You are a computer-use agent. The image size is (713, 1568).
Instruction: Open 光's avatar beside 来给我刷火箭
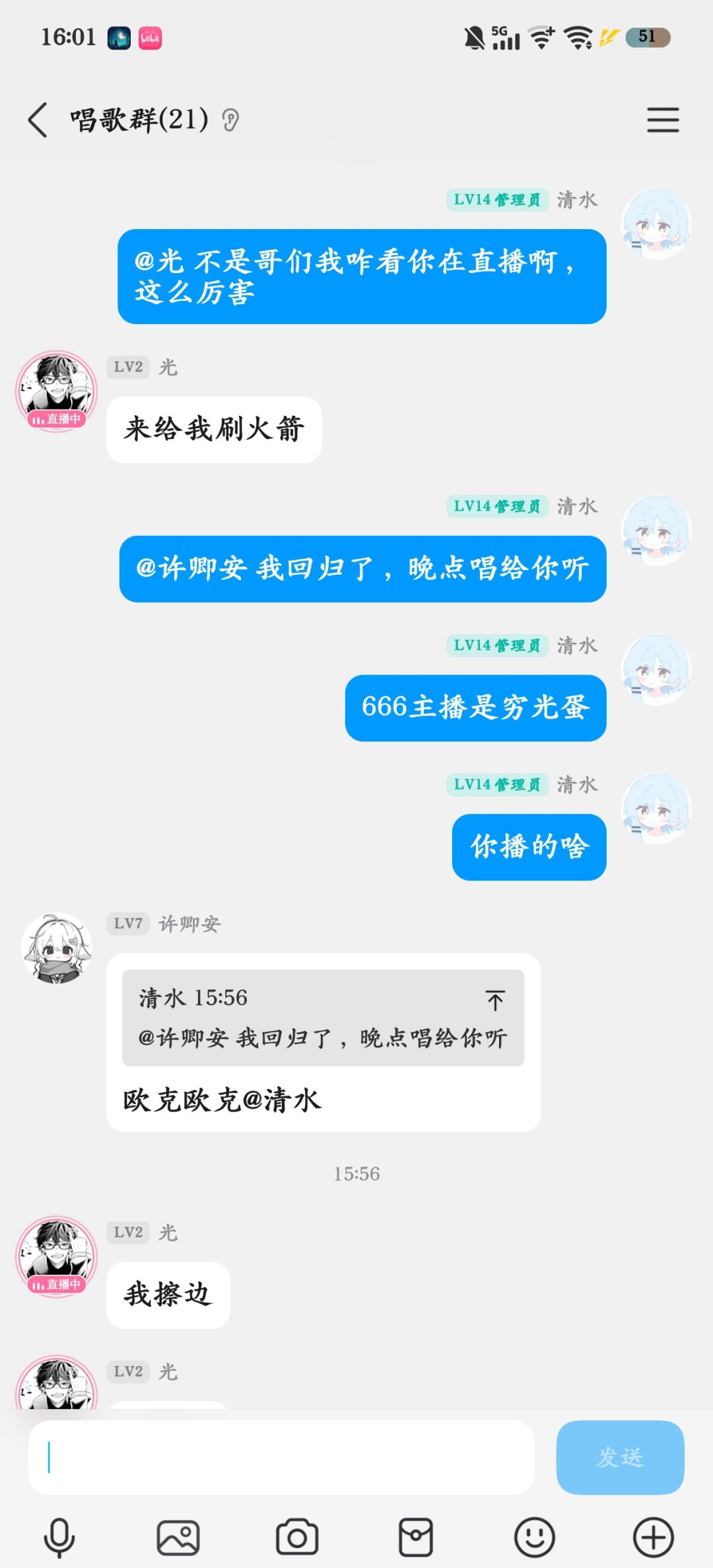coord(57,391)
